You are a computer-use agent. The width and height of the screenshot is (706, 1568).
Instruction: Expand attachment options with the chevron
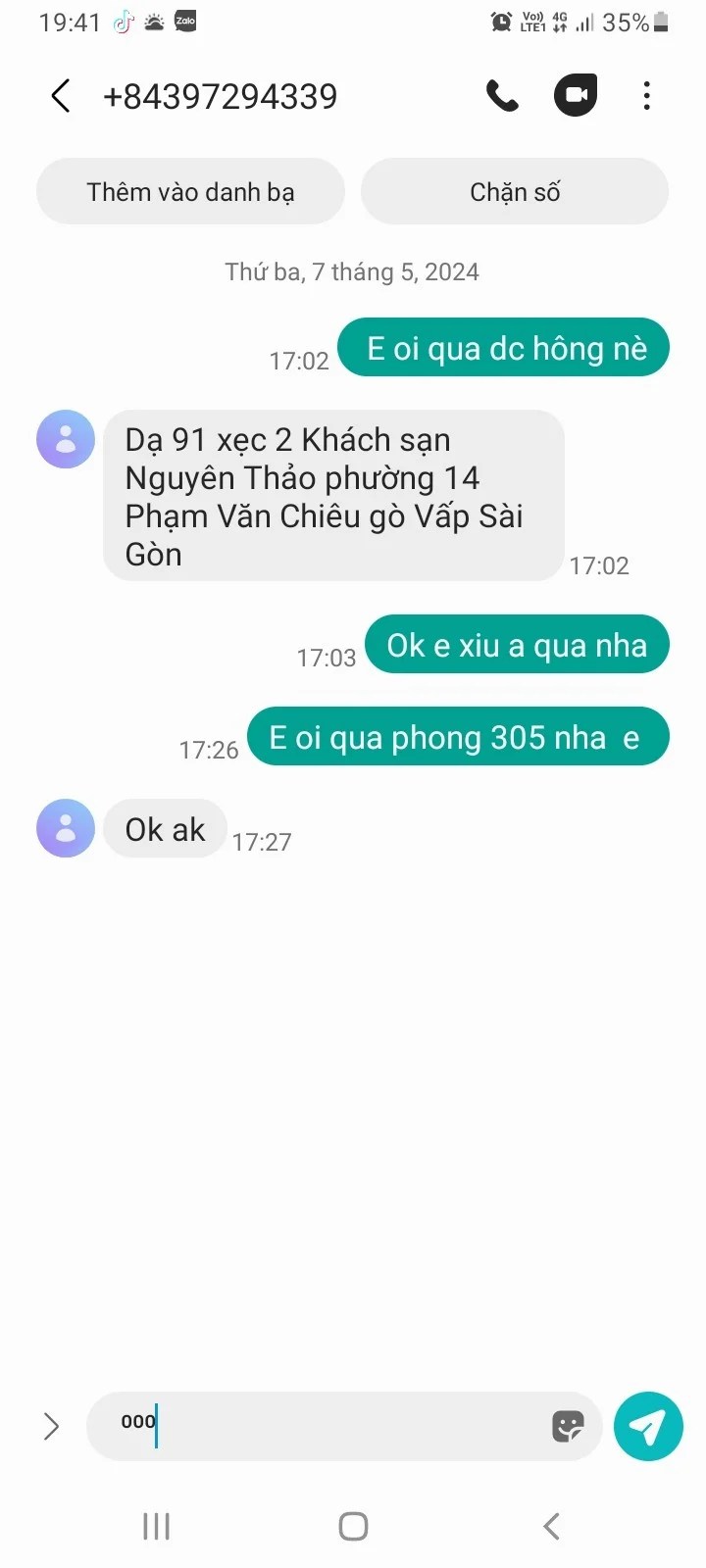click(52, 1426)
